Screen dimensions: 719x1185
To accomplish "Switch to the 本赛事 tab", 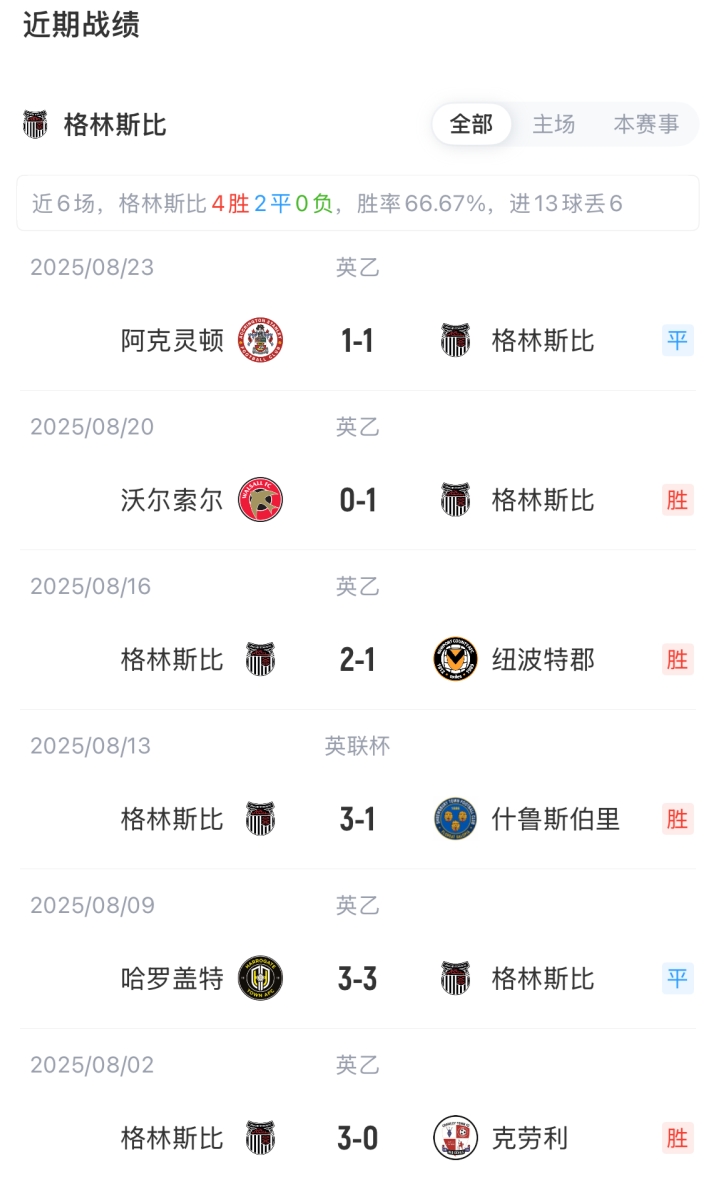I will (x=645, y=125).
